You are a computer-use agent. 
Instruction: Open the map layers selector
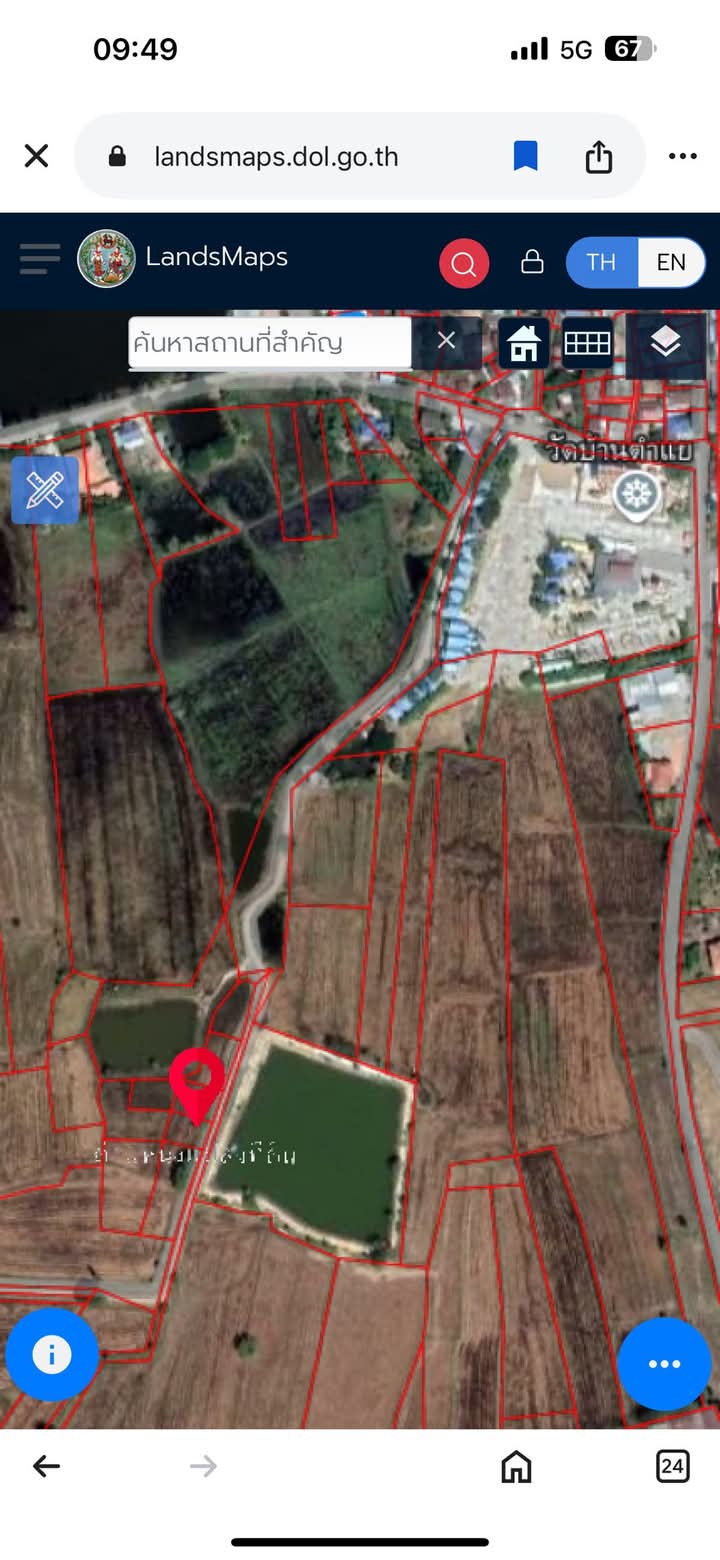coord(665,343)
